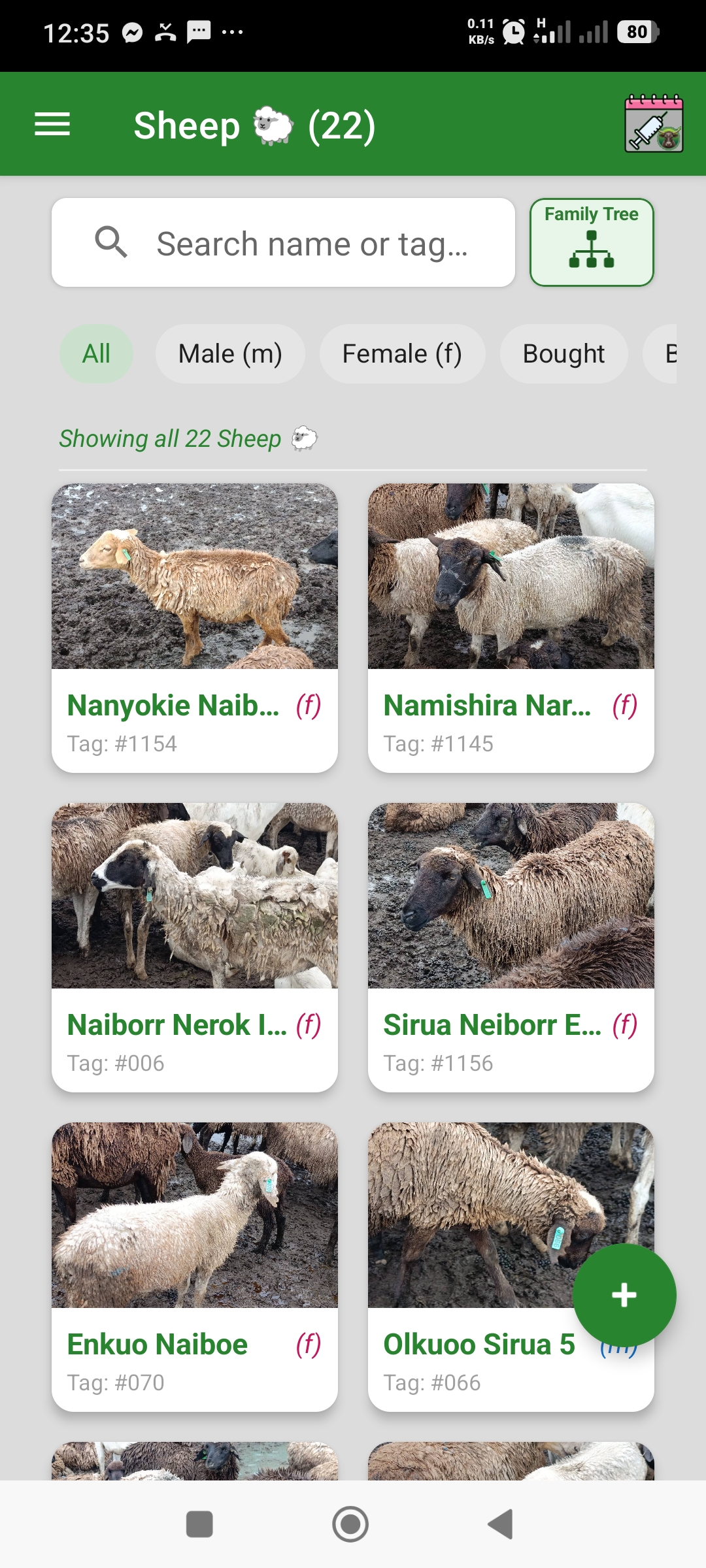Select the All filter chip

pyautogui.click(x=96, y=353)
